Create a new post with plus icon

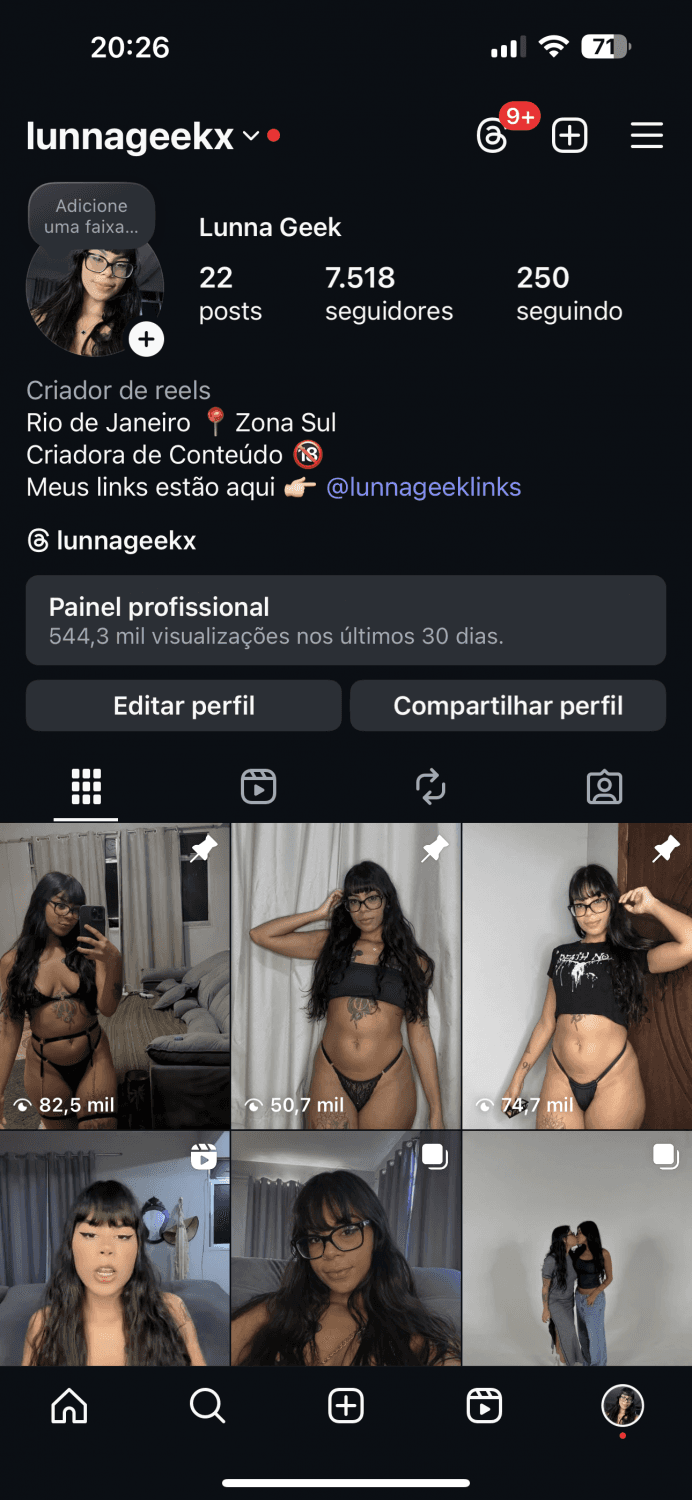coord(570,136)
